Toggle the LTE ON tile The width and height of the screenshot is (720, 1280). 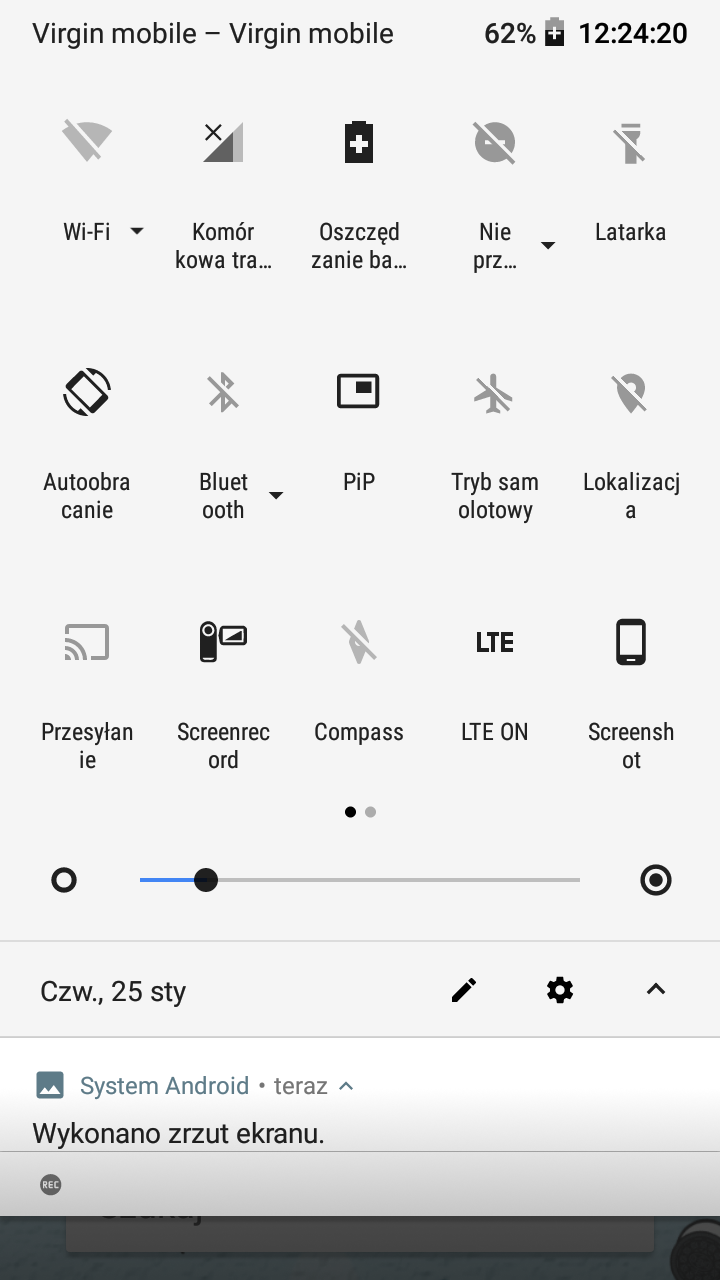tap(494, 642)
